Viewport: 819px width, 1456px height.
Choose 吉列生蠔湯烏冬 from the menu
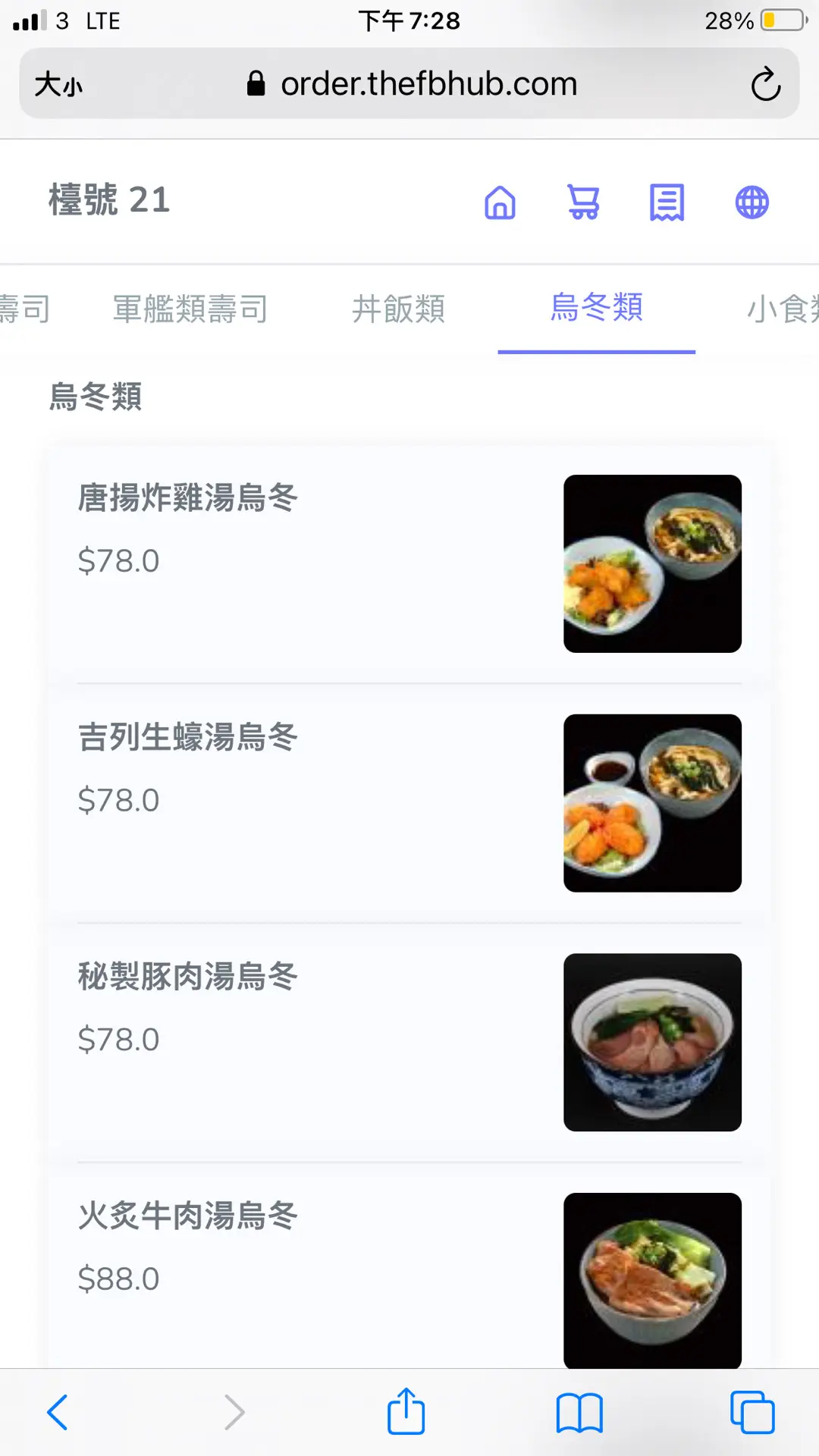tap(187, 737)
